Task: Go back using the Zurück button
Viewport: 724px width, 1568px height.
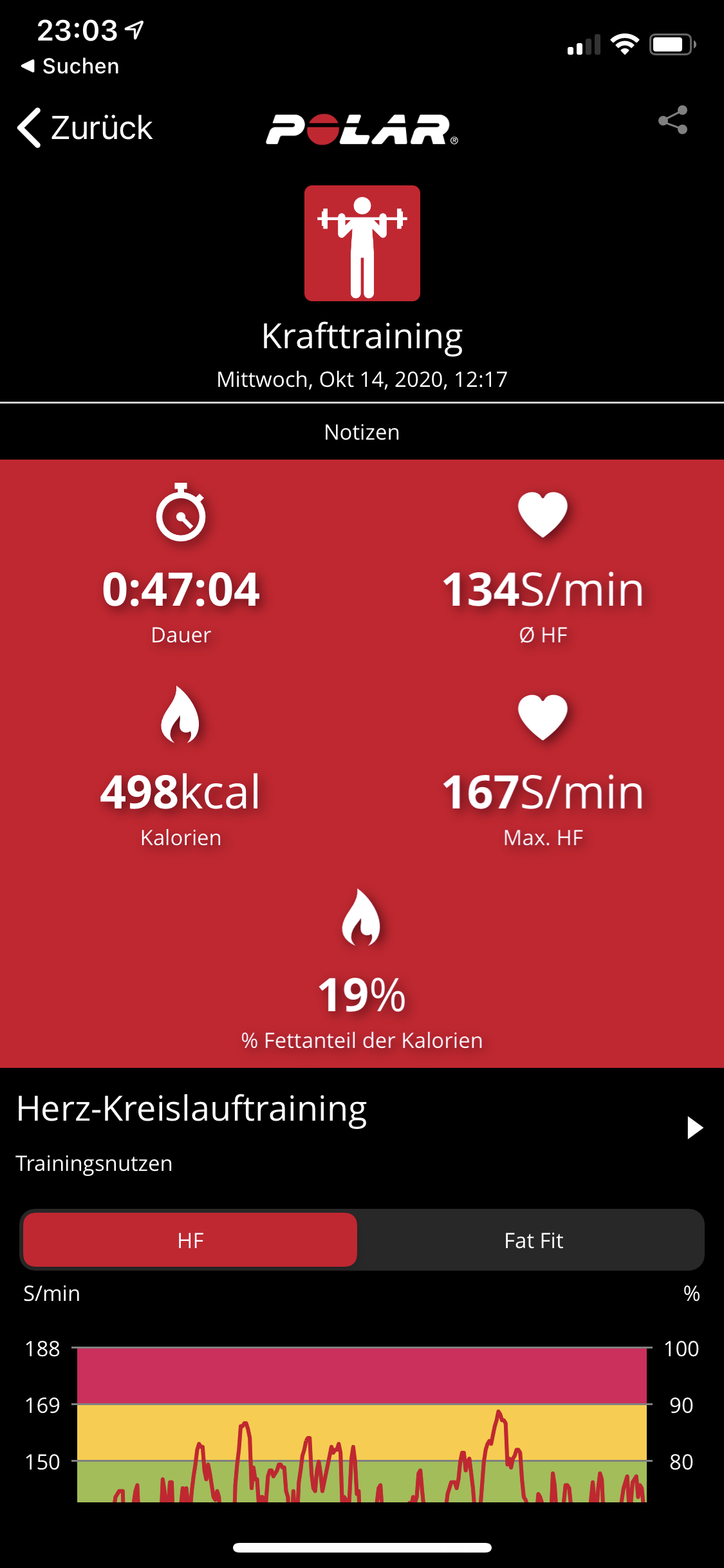Action: [85, 127]
